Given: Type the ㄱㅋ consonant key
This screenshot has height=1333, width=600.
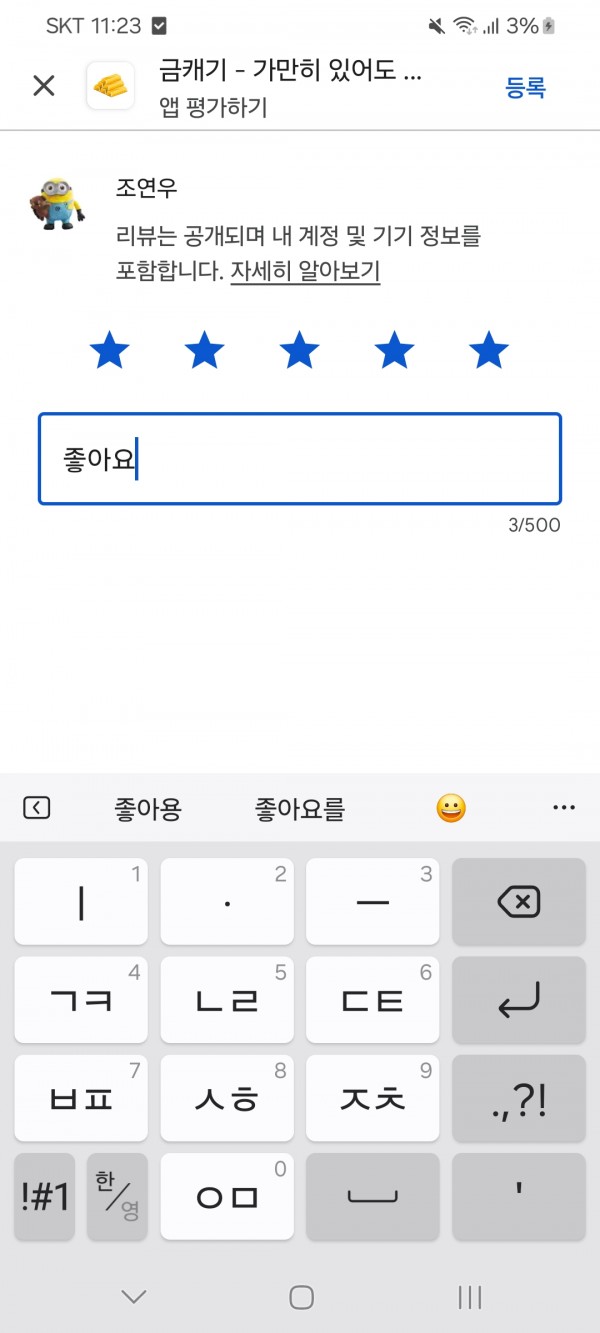Looking at the screenshot, I should (x=81, y=1000).
